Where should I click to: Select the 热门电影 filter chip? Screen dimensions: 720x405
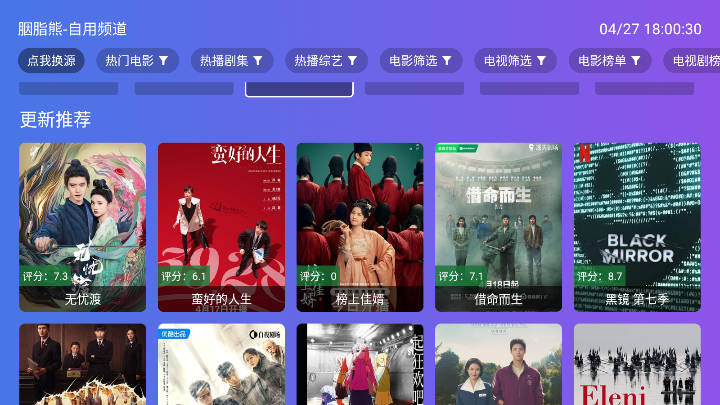(137, 61)
